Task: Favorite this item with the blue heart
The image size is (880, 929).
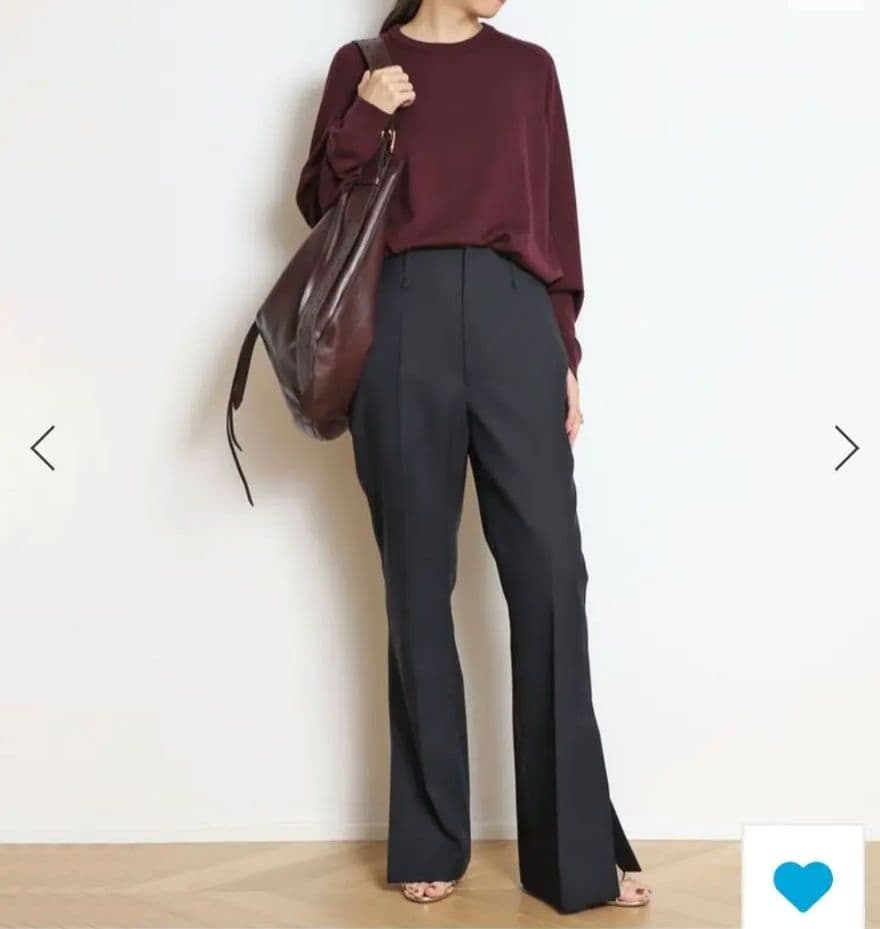Action: tap(802, 885)
